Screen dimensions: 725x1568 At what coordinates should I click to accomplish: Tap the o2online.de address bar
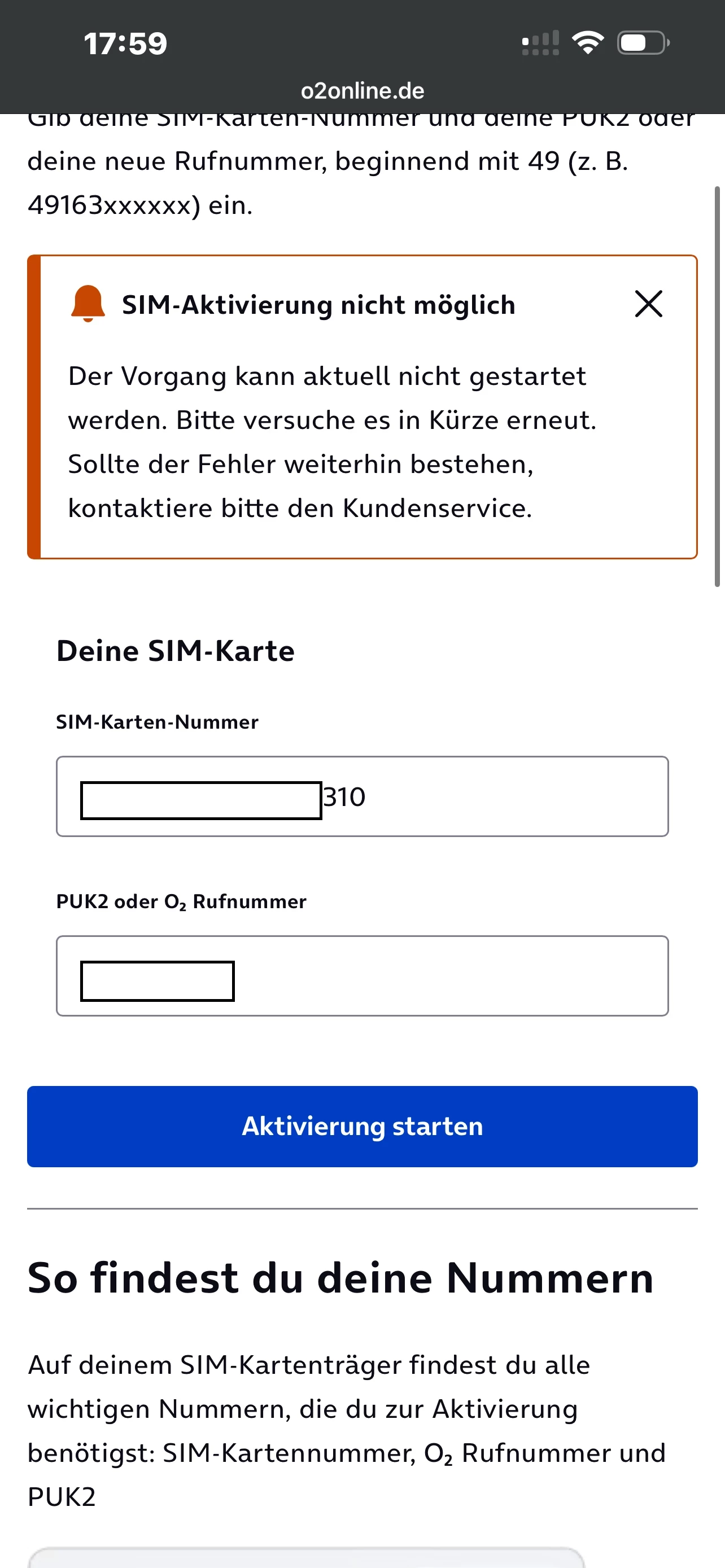[x=362, y=91]
